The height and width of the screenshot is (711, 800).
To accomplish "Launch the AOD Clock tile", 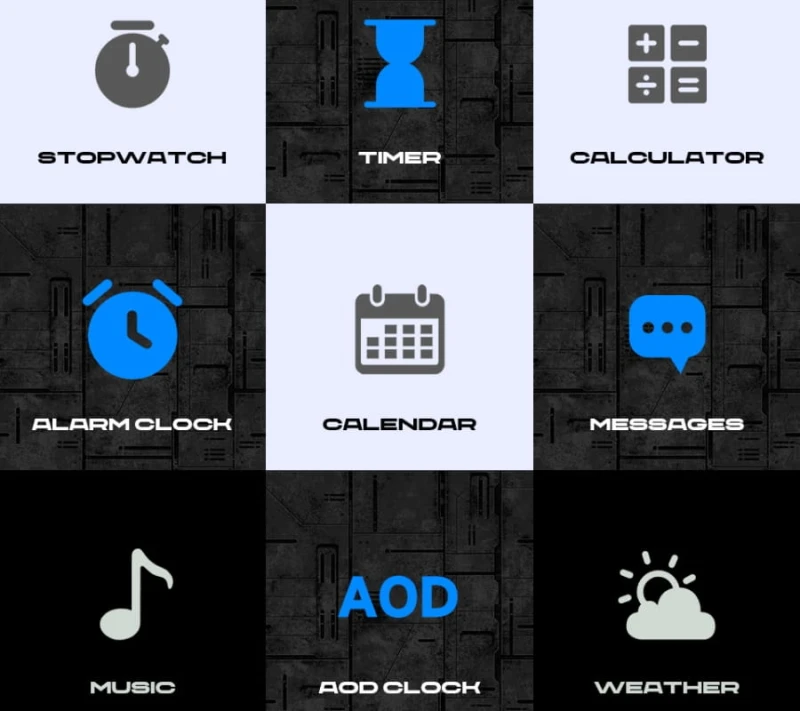I will 399,600.
